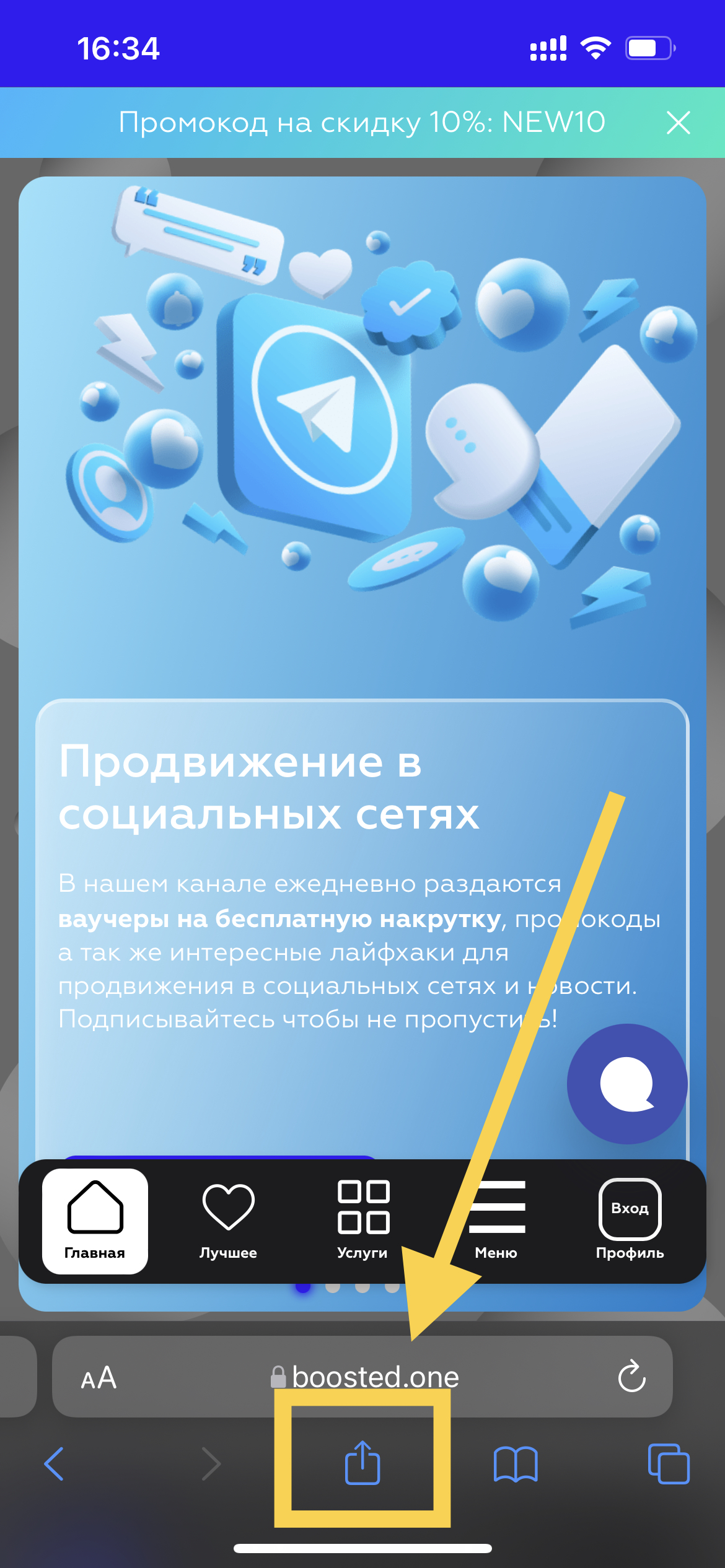
Task: Open the chat support bubble
Action: tap(627, 1084)
